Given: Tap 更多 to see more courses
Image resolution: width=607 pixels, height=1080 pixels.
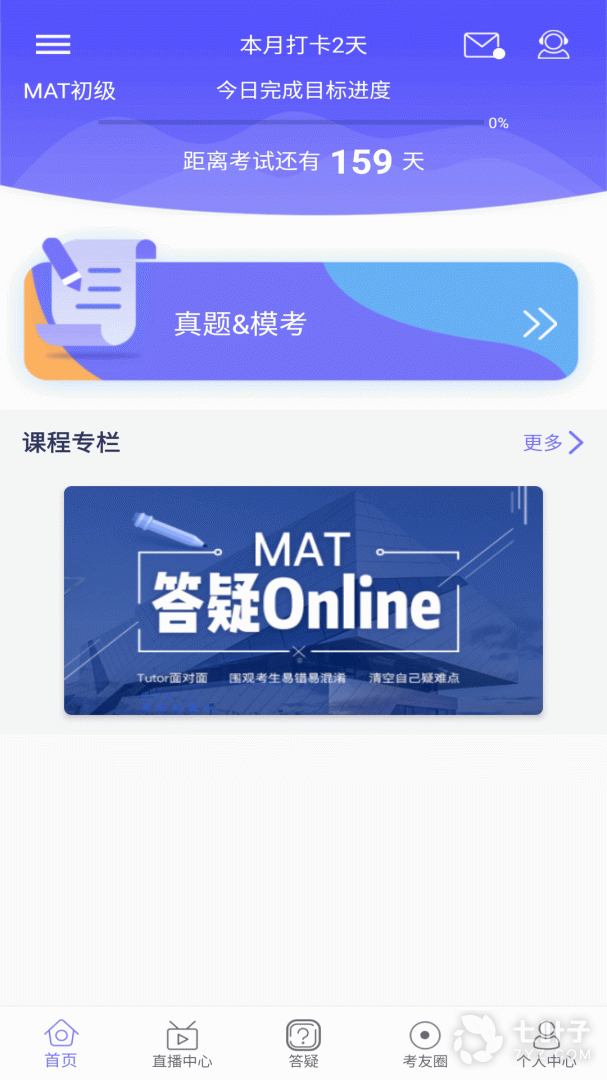Looking at the screenshot, I should pos(553,443).
